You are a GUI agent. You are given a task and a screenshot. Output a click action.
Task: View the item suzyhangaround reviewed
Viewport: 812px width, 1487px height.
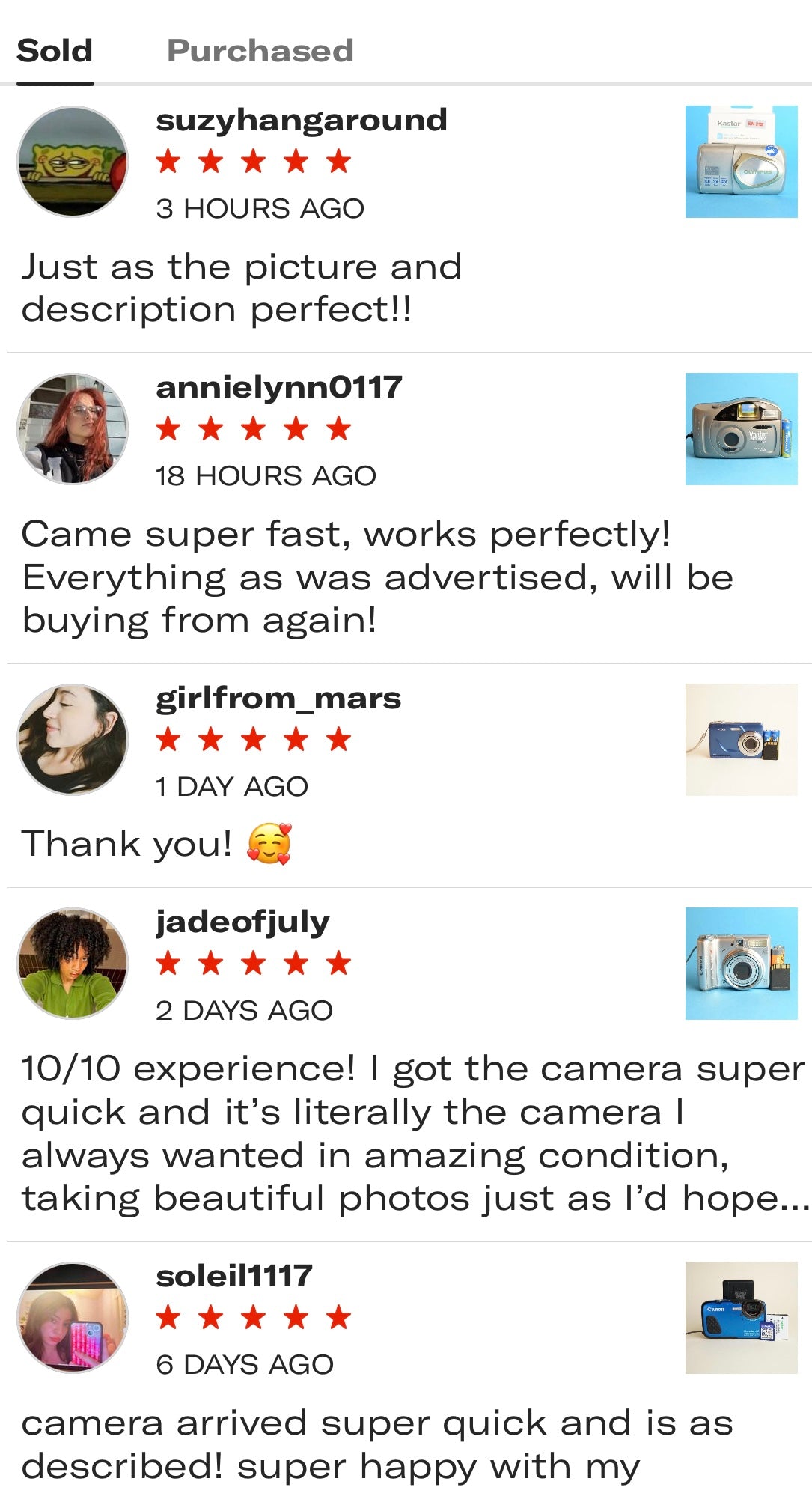point(741,162)
